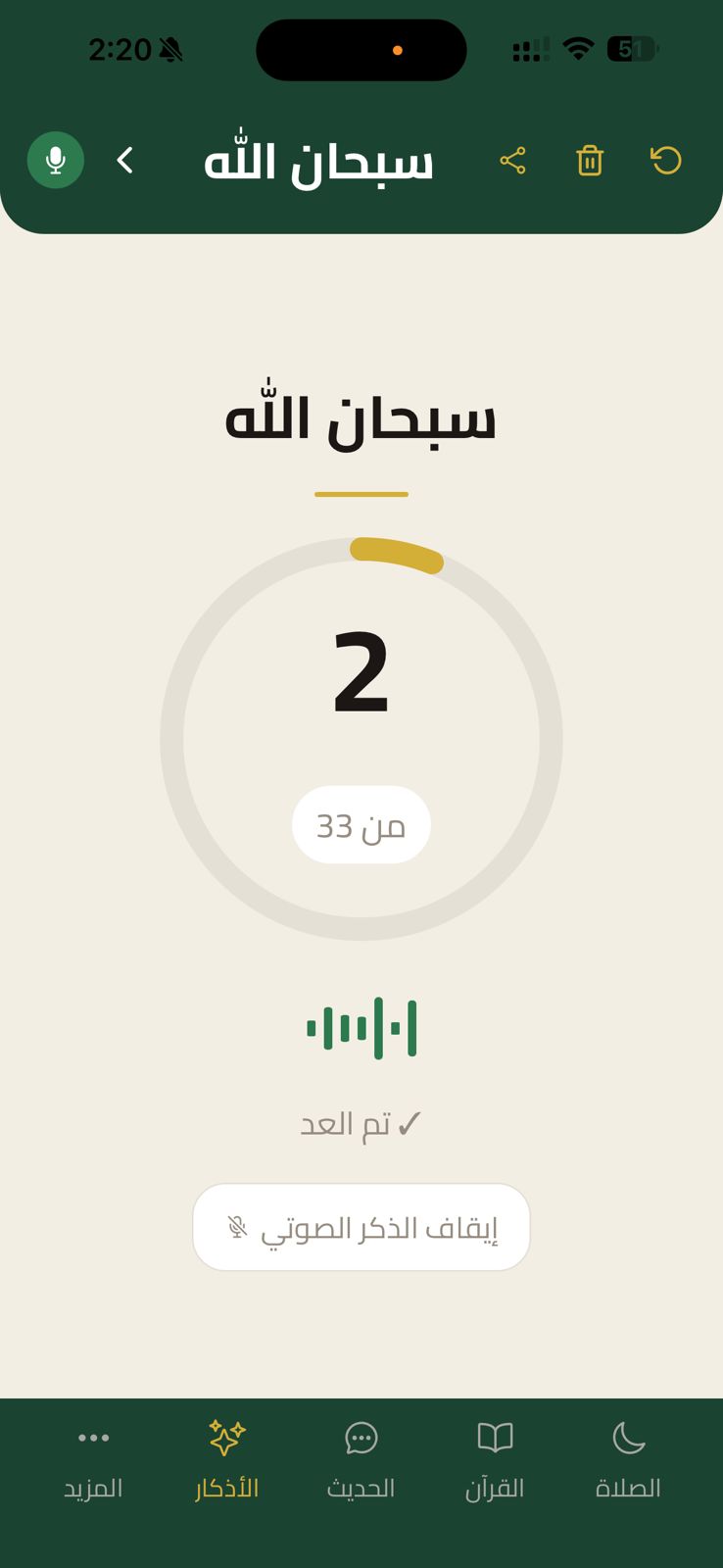Tap the waveform voice indicator

(361, 1027)
